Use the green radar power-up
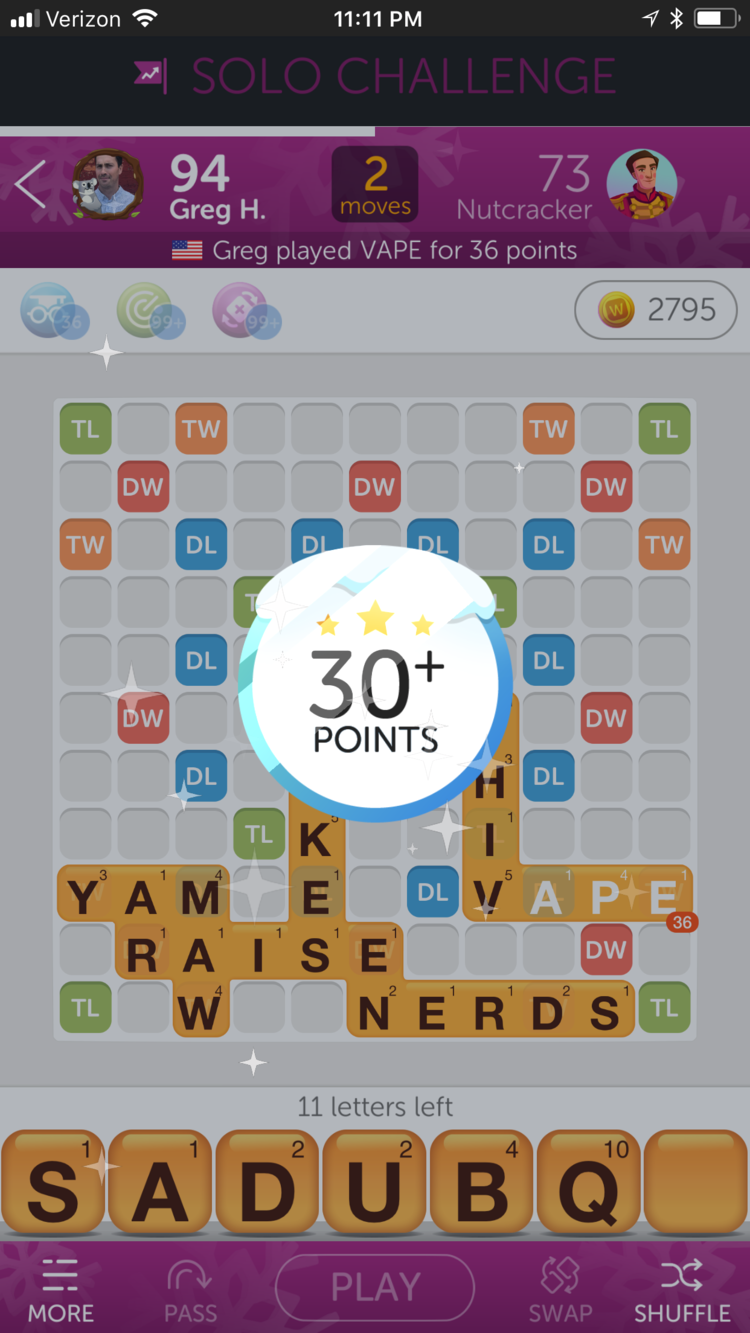The height and width of the screenshot is (1333, 750). 150,311
